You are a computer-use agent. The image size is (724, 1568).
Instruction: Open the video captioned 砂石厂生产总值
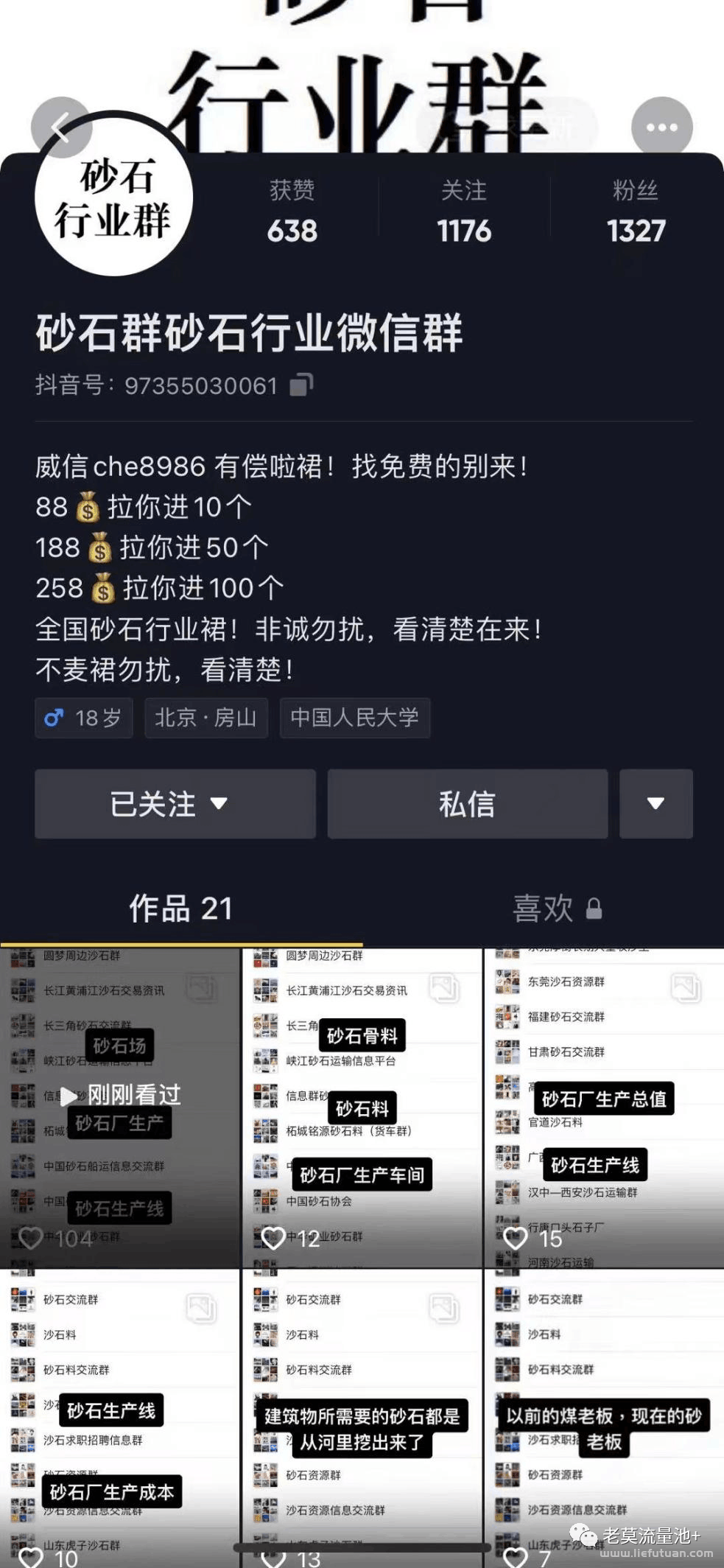click(x=604, y=1108)
